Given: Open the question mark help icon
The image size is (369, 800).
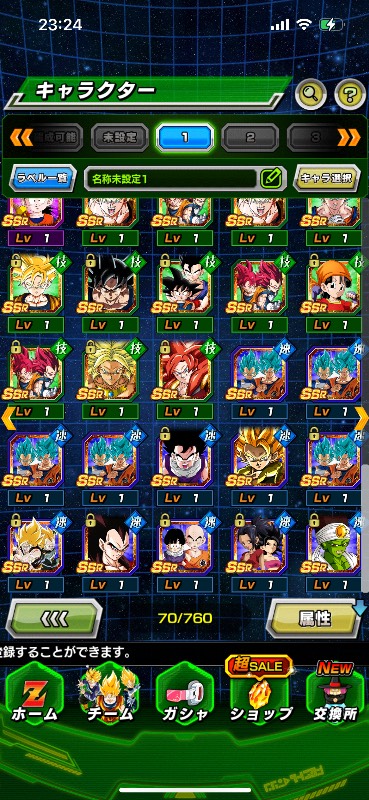Looking at the screenshot, I should click(350, 94).
